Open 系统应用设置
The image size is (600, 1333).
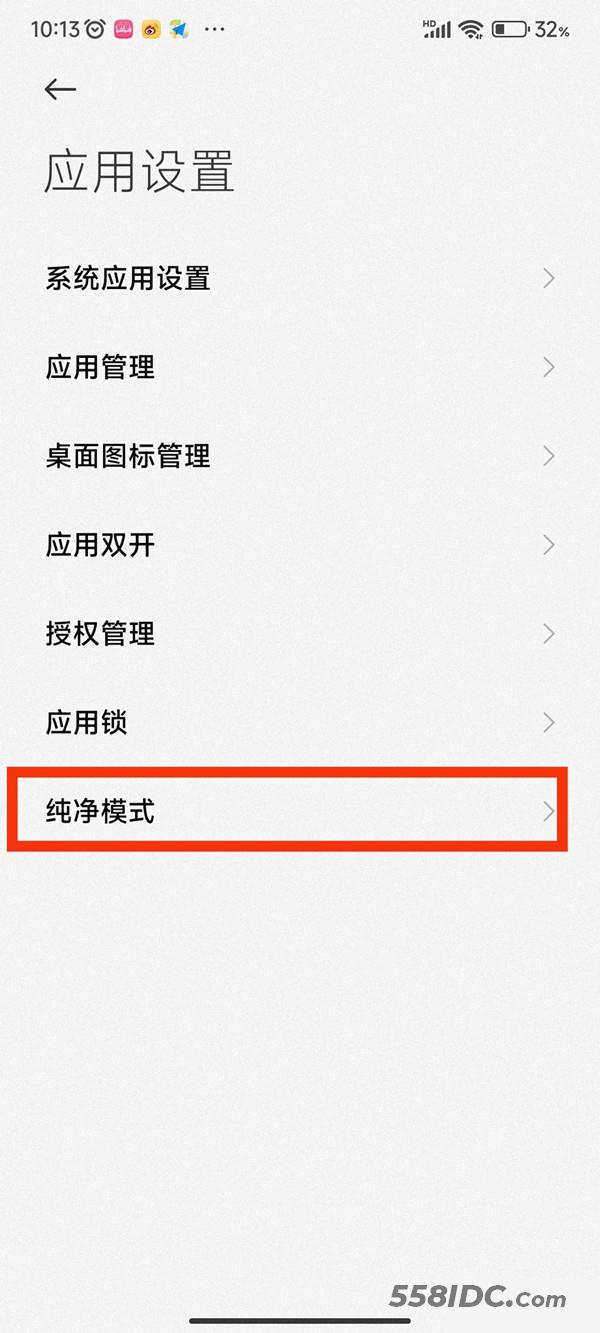[x=300, y=278]
